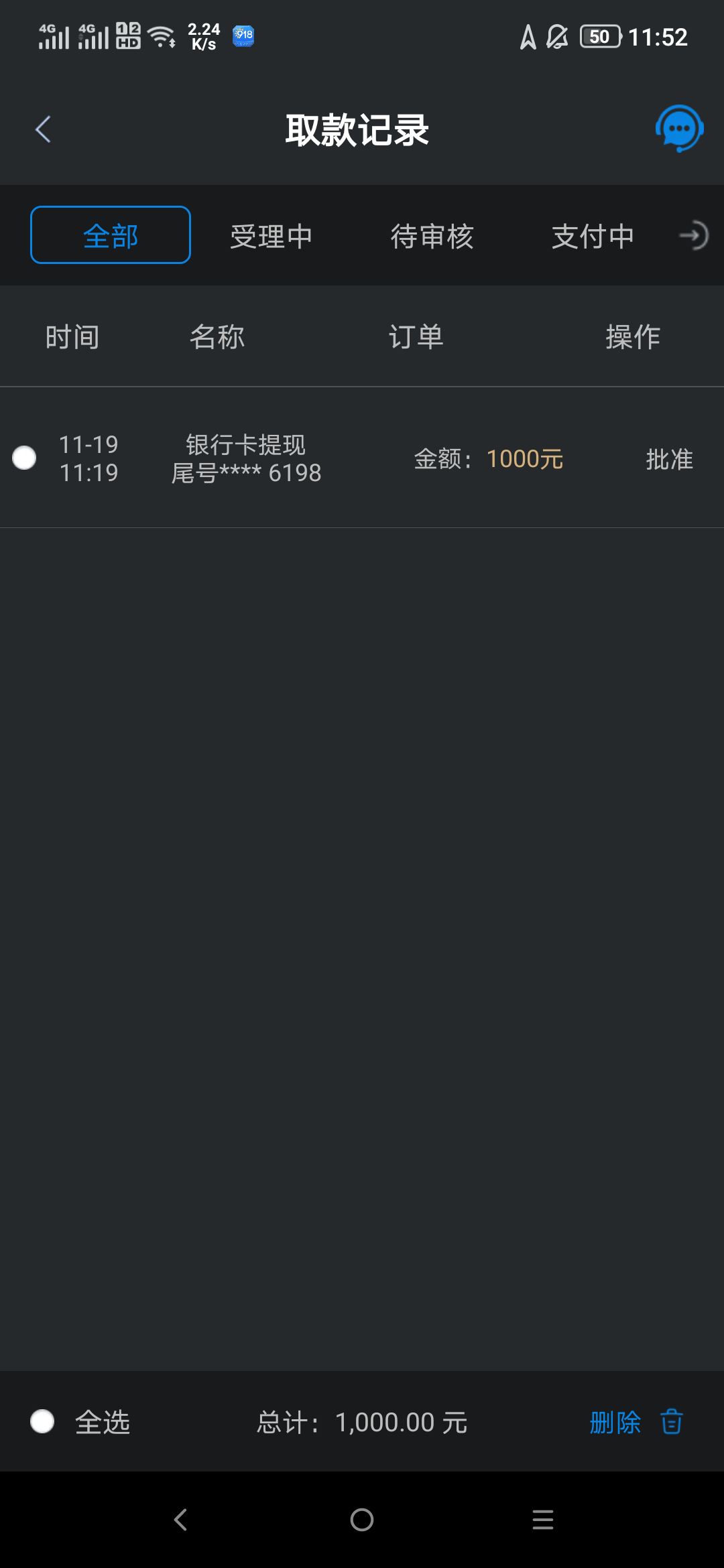Image resolution: width=724 pixels, height=1568 pixels.
Task: Click the 删除 delete link
Action: [x=616, y=1421]
